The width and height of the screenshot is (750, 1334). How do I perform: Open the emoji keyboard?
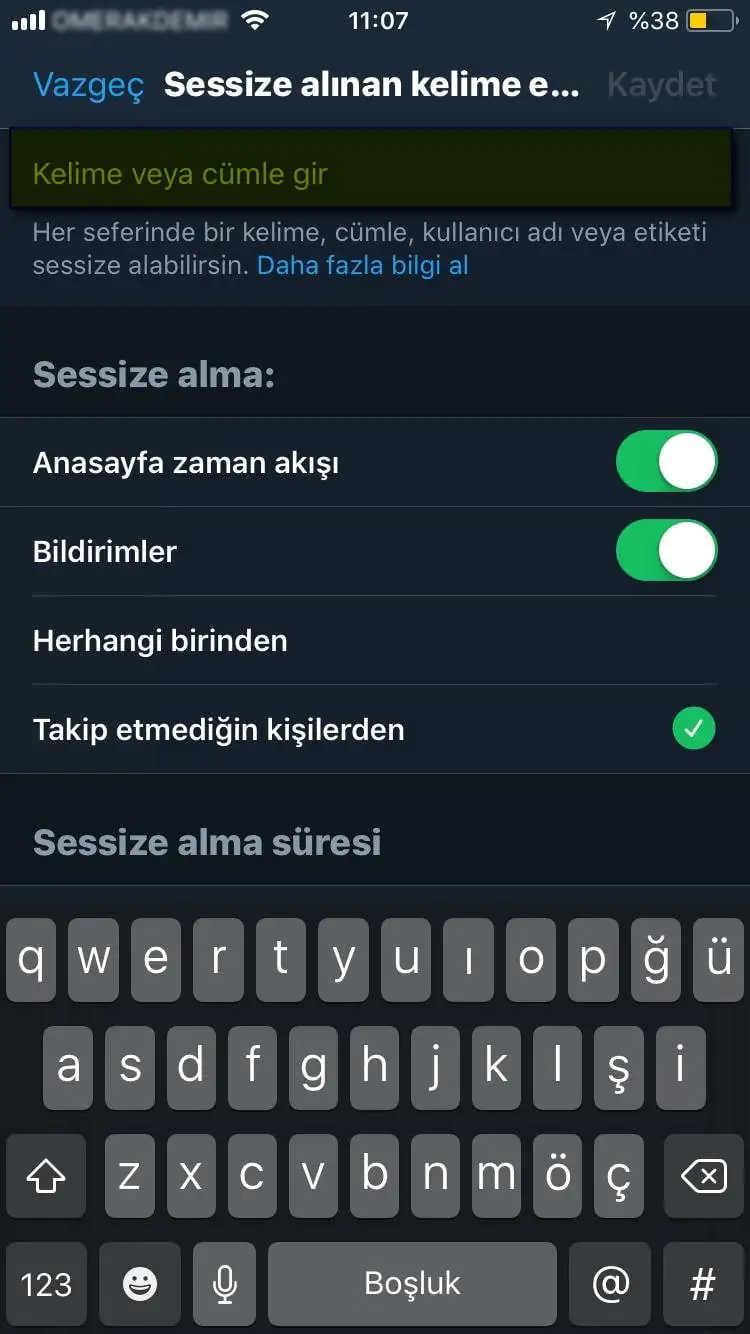140,1284
